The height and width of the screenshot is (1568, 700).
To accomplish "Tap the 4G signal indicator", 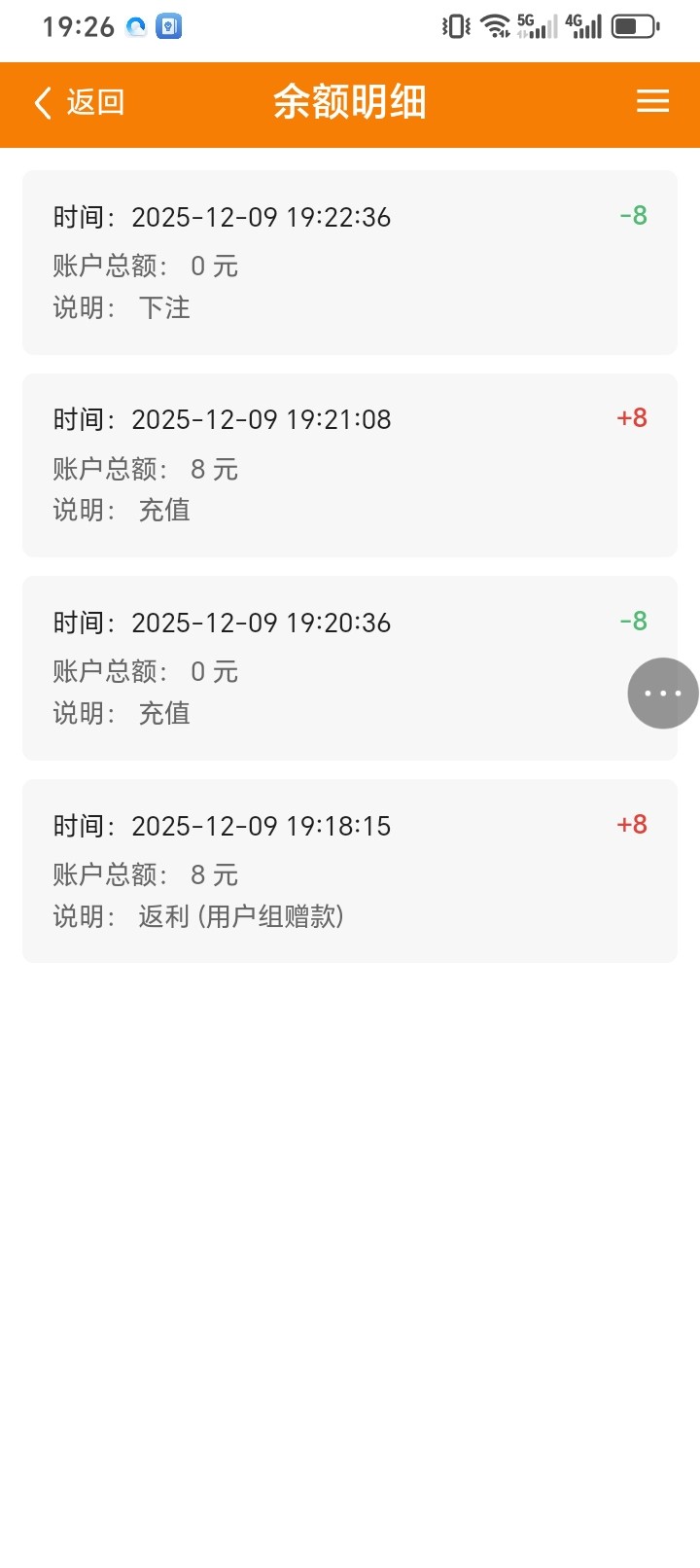I will pyautogui.click(x=581, y=27).
